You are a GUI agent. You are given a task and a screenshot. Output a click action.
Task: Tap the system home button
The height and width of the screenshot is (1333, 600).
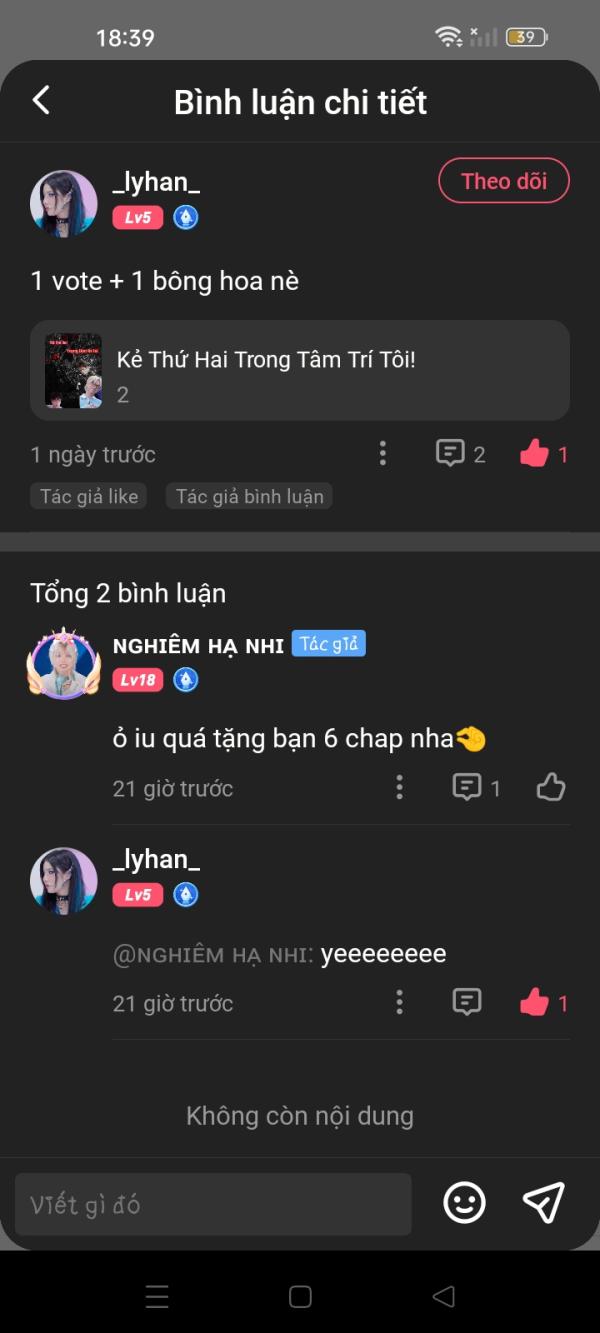[x=300, y=1297]
